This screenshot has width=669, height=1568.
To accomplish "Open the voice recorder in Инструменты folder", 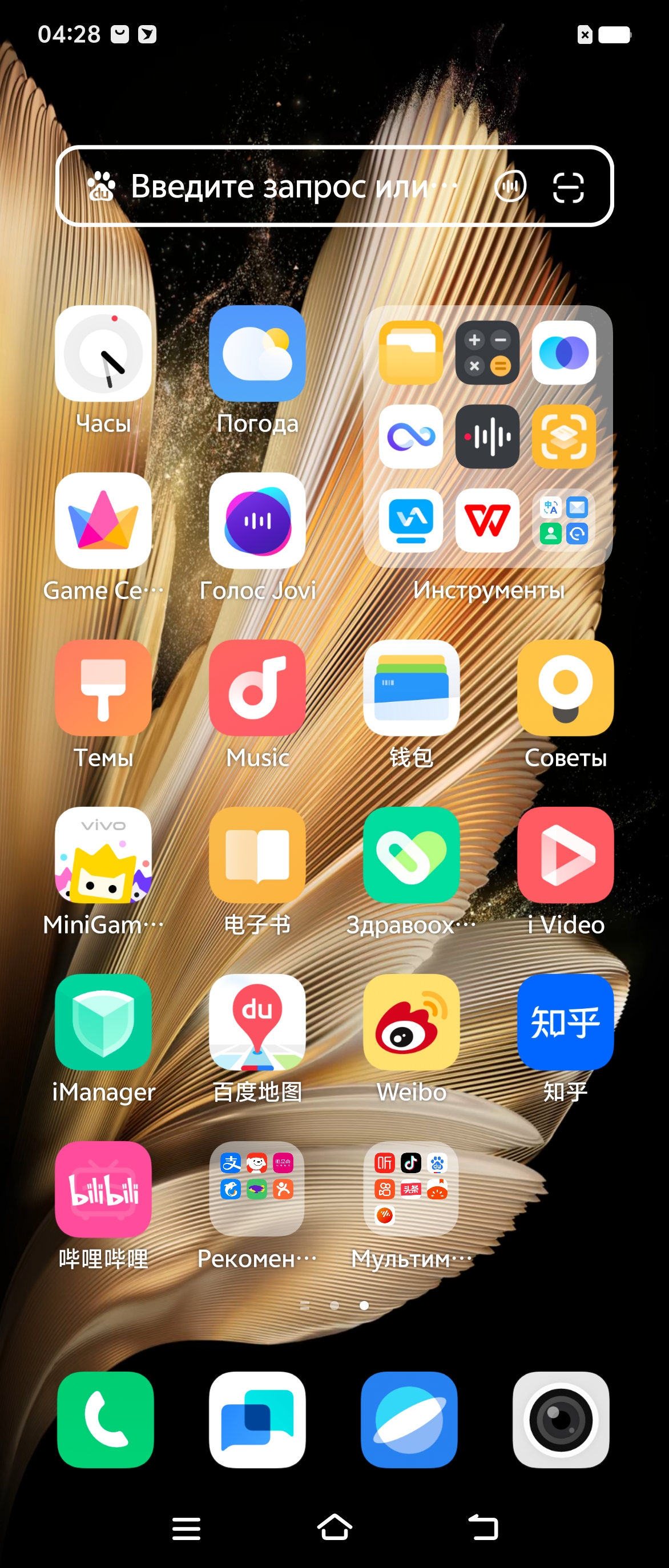I will 487,437.
